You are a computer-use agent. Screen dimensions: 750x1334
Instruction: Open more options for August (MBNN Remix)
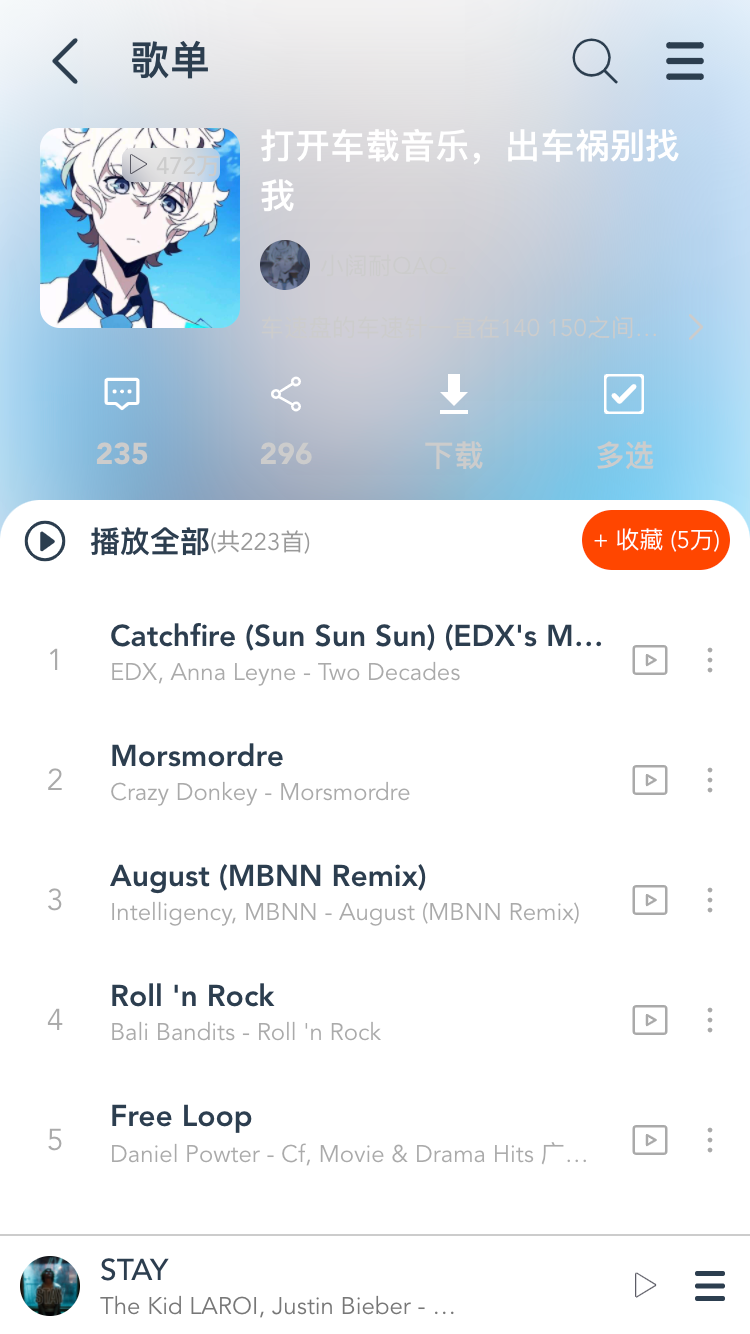(x=709, y=900)
